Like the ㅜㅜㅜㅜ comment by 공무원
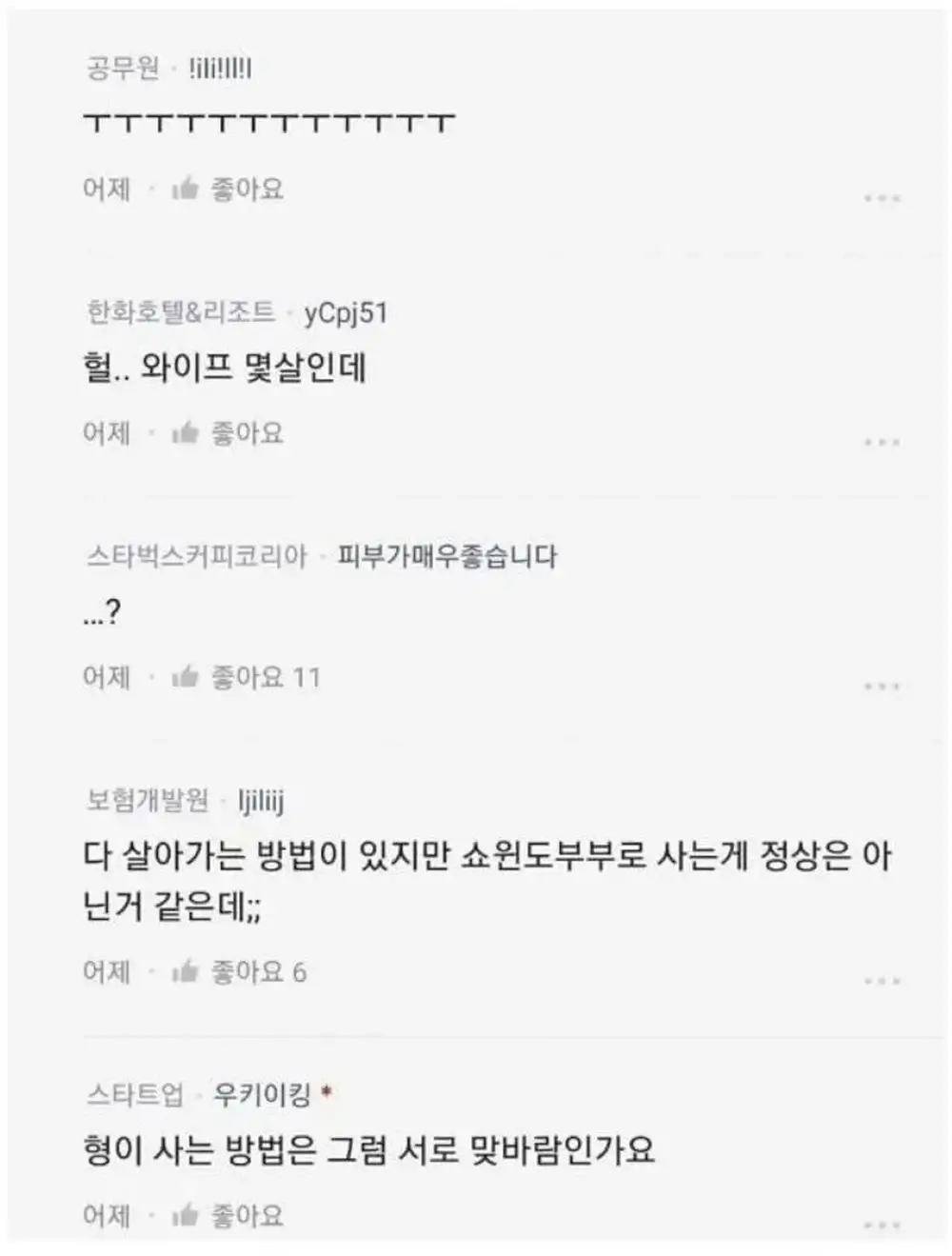 [x=228, y=189]
